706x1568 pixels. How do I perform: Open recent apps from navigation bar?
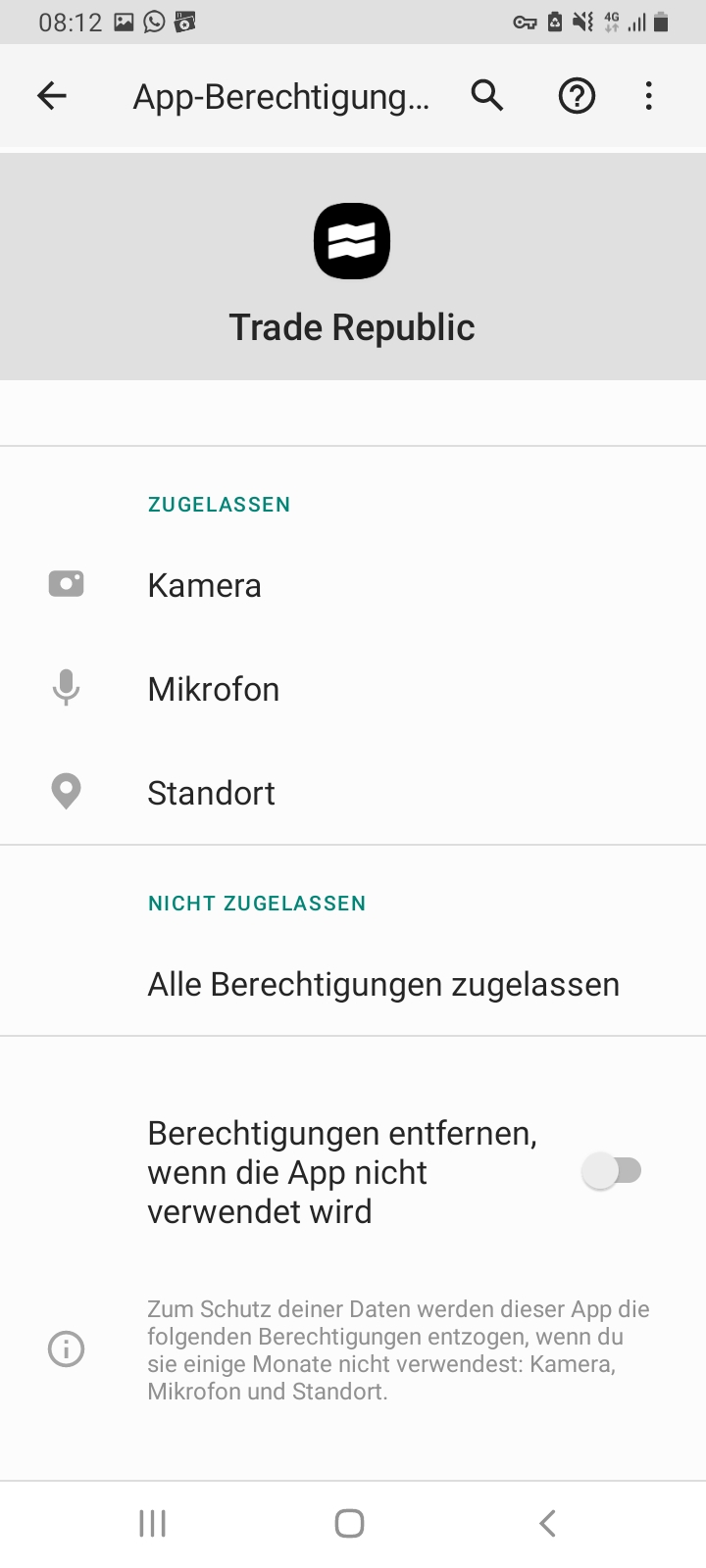(153, 1523)
